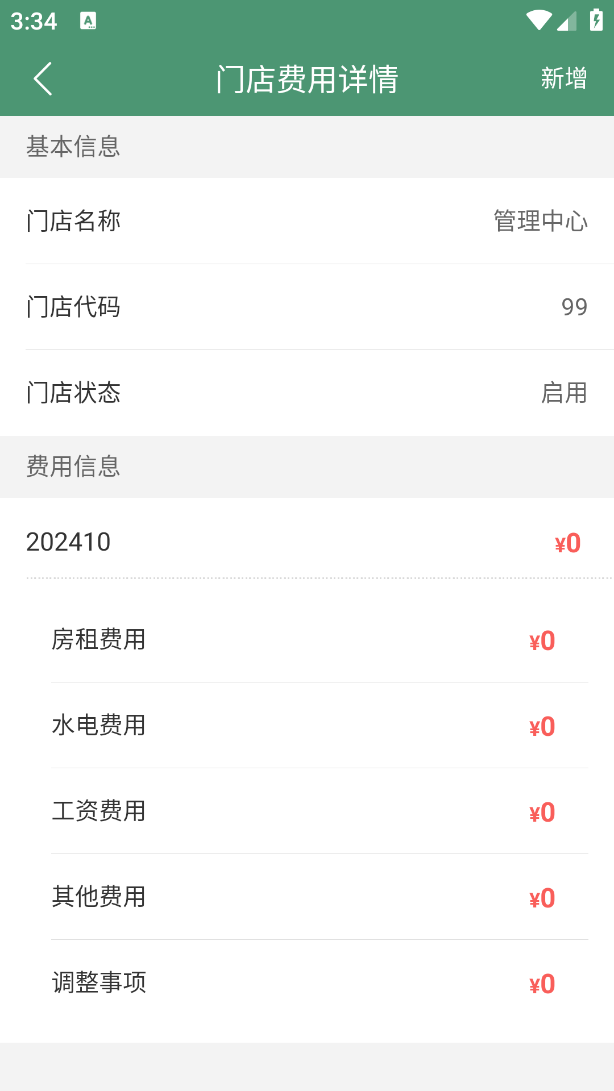Viewport: 614px width, 1091px height.
Task: Open the 调整事项 row
Action: pyautogui.click(x=320, y=983)
